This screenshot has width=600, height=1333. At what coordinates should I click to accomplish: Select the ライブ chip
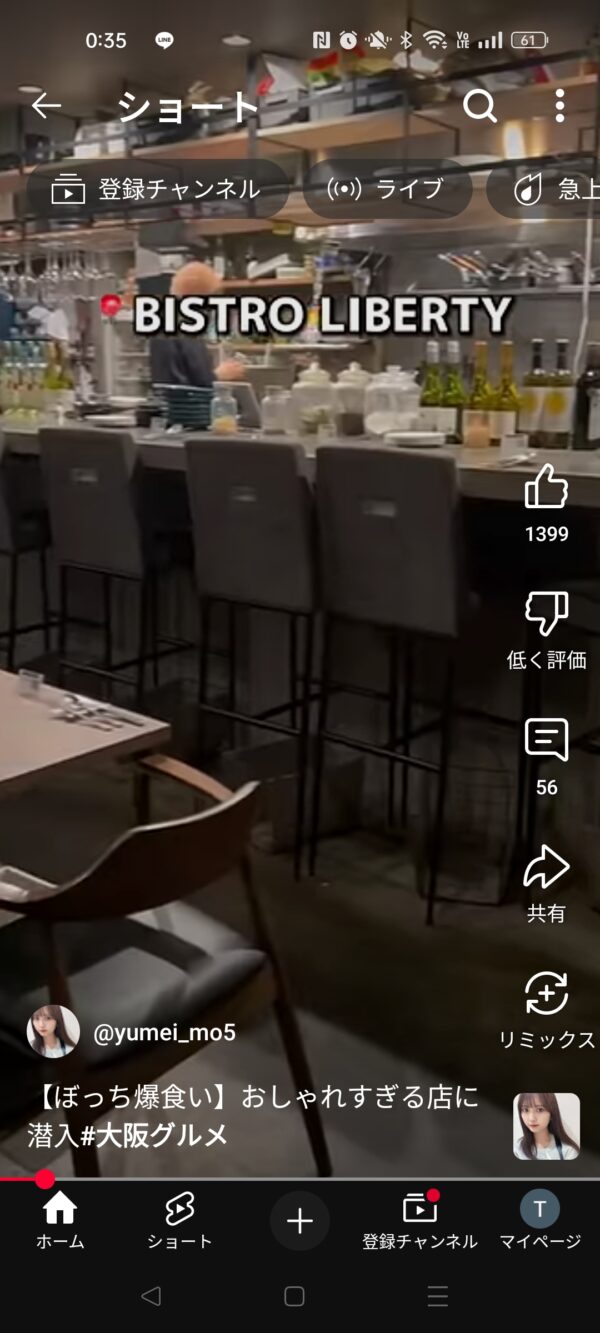pos(387,189)
